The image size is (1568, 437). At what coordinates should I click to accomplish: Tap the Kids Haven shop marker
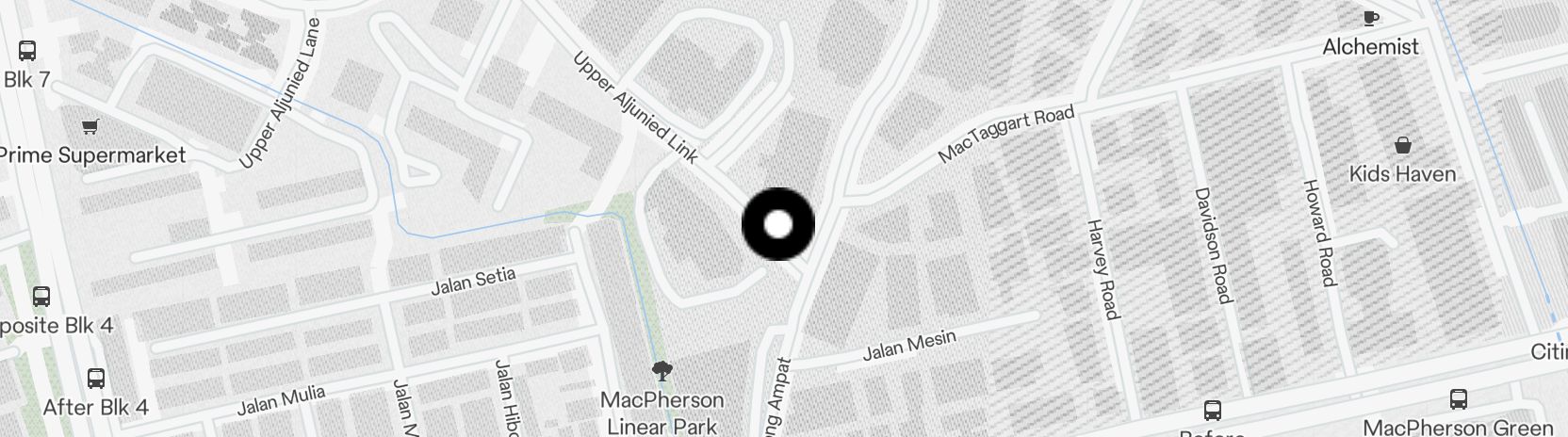pyautogui.click(x=1402, y=146)
